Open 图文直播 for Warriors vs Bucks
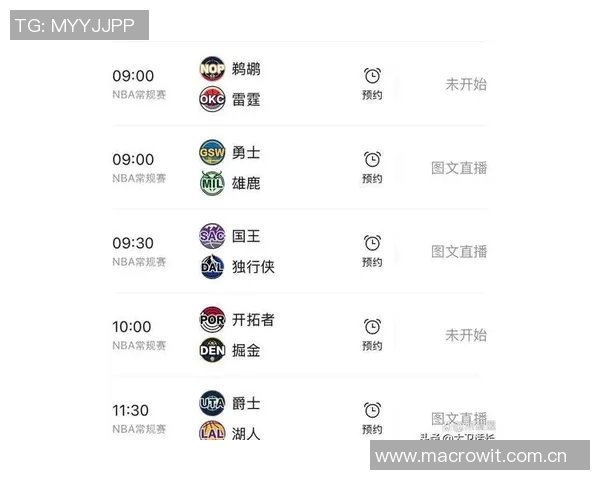This screenshot has height=480, width=600. [x=459, y=168]
